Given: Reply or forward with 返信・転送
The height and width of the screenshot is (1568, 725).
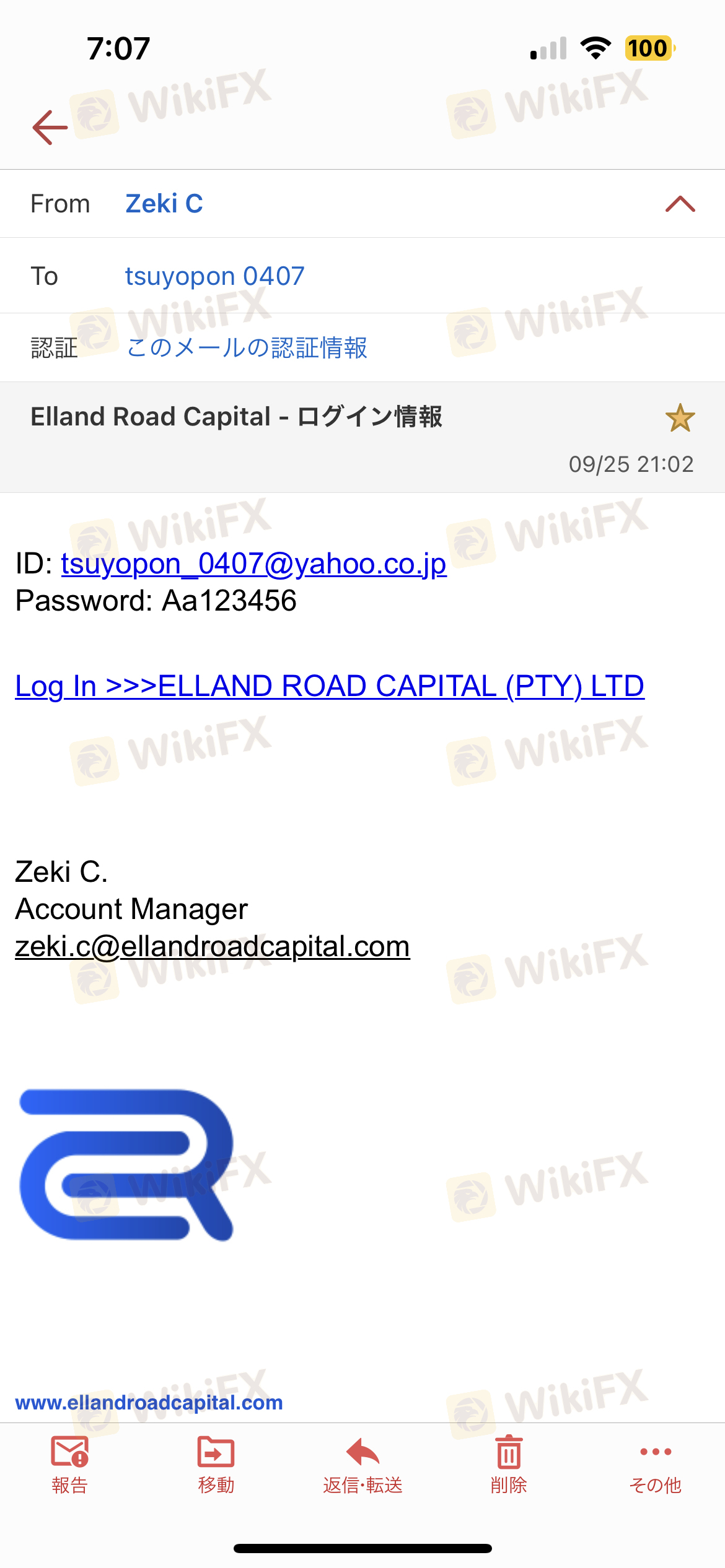Looking at the screenshot, I should (362, 1465).
